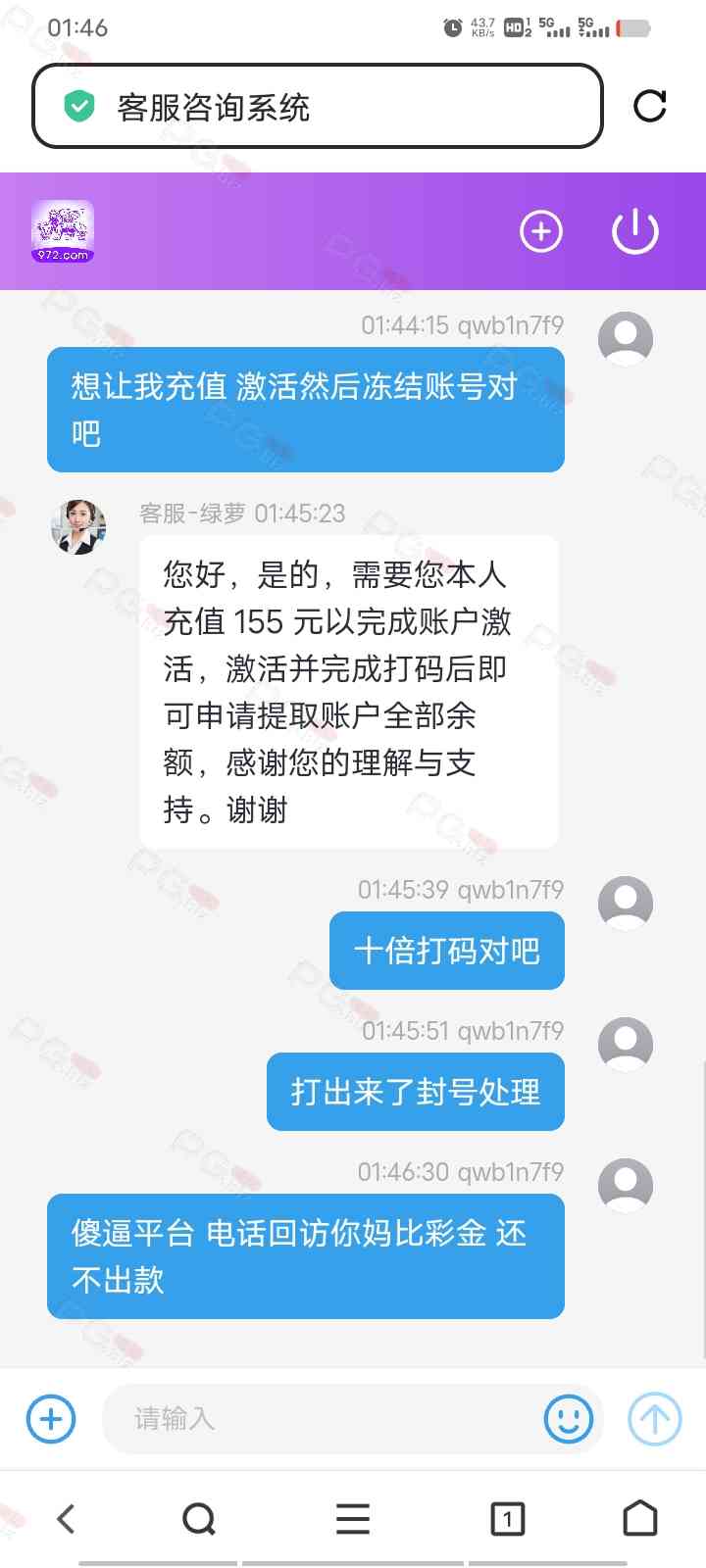Viewport: 706px width, 1568px height.
Task: Focus the 请输入 message input field
Action: tap(324, 1418)
